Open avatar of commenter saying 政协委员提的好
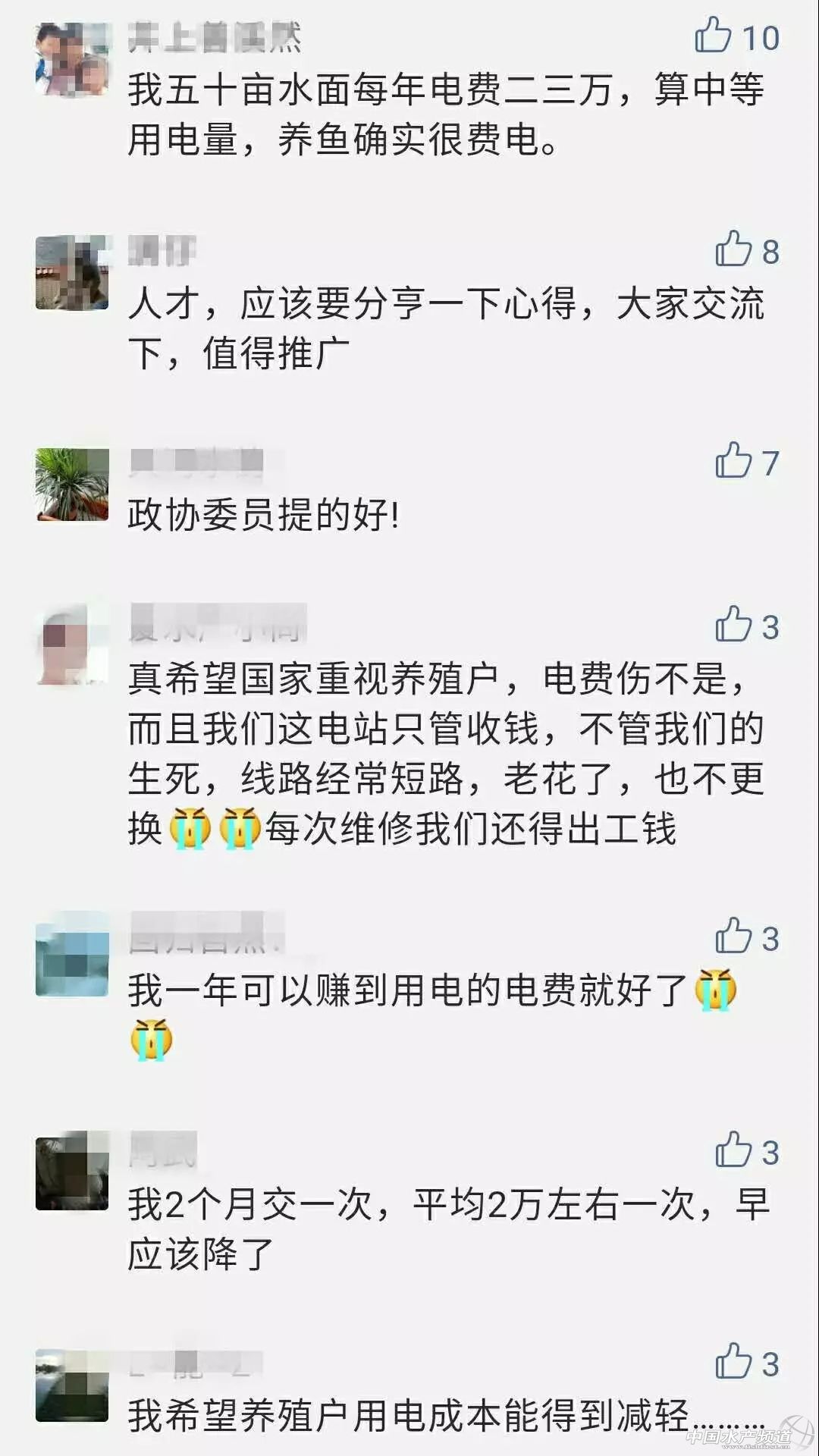The image size is (819, 1456). 72,485
